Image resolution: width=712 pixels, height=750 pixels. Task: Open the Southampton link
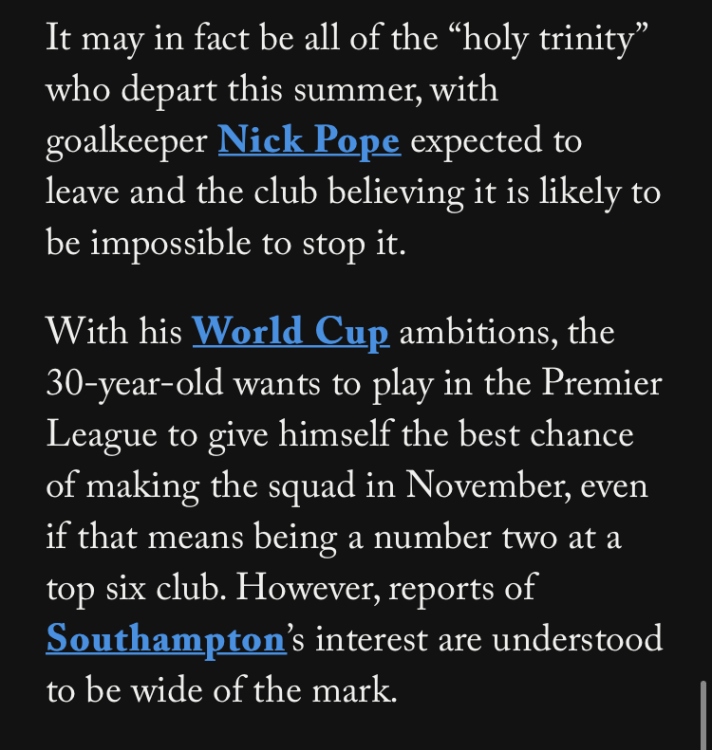point(166,638)
